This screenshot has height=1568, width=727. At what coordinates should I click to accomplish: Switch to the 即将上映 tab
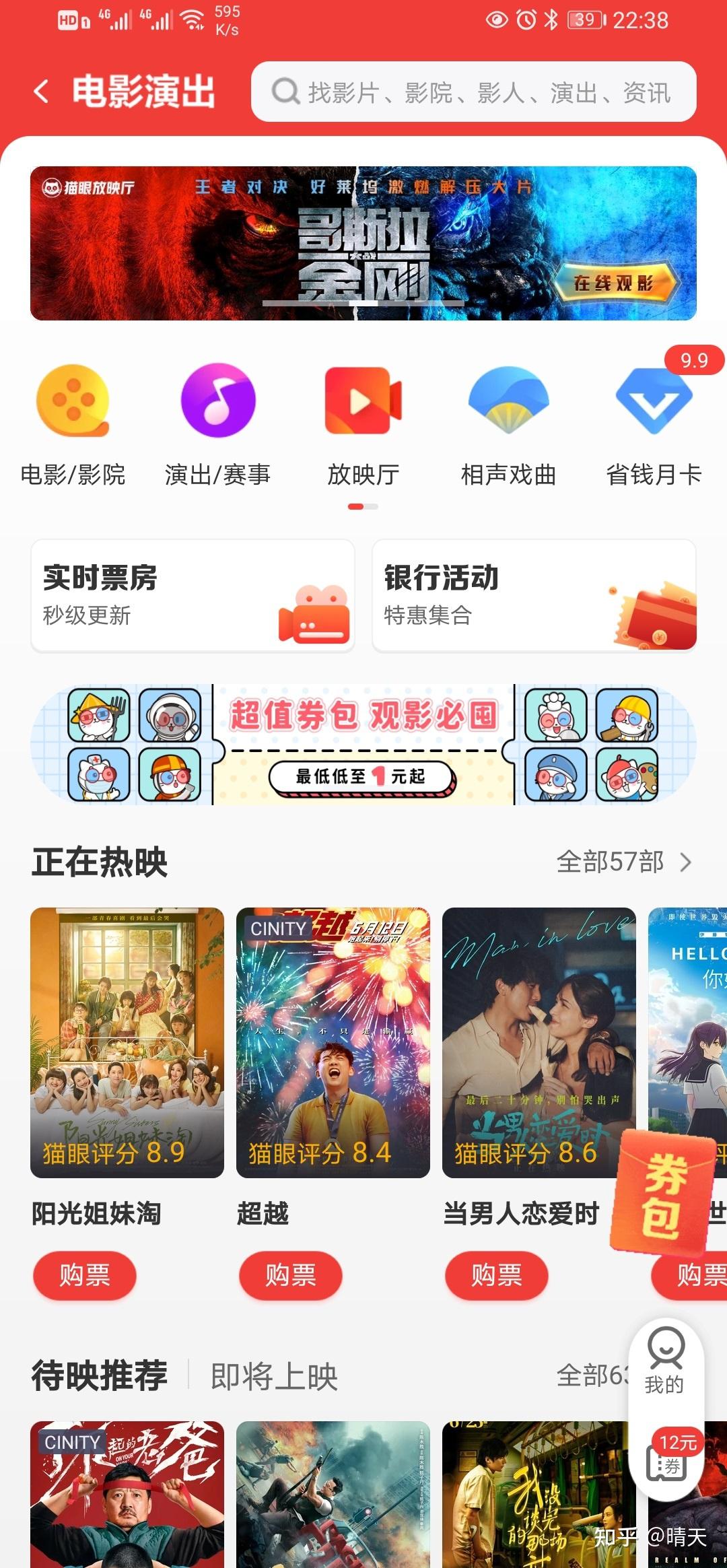[274, 1376]
